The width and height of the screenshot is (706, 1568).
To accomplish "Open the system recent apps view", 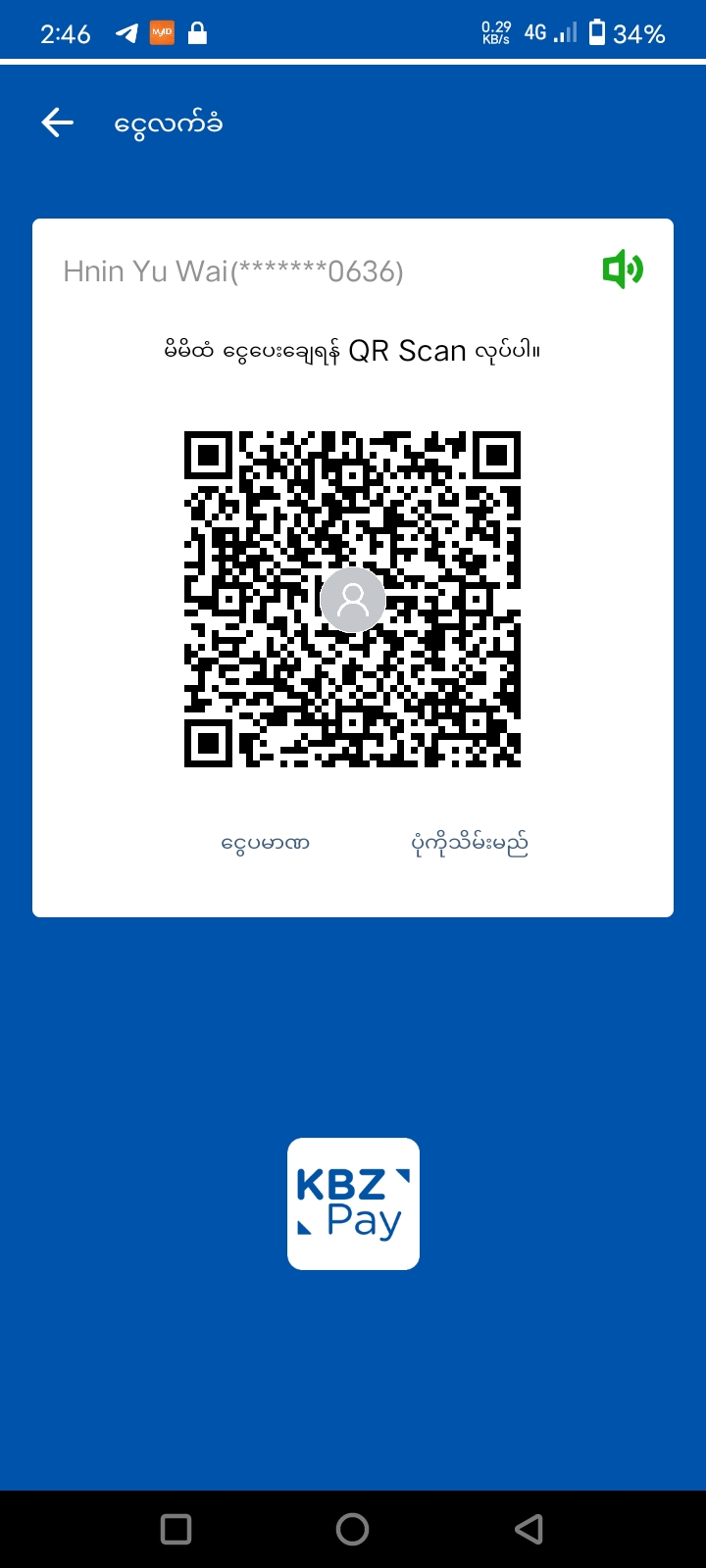I will pos(176,1529).
